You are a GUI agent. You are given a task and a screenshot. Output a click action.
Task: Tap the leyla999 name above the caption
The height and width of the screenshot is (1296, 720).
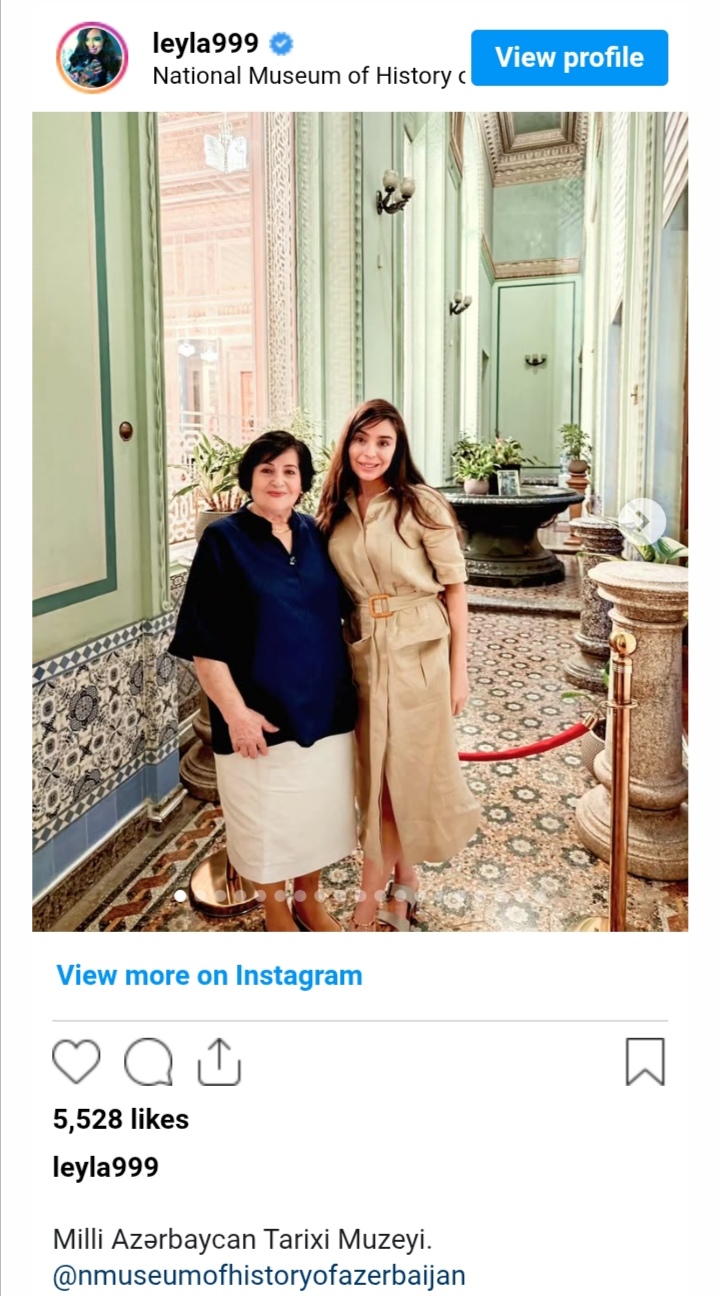(106, 1167)
